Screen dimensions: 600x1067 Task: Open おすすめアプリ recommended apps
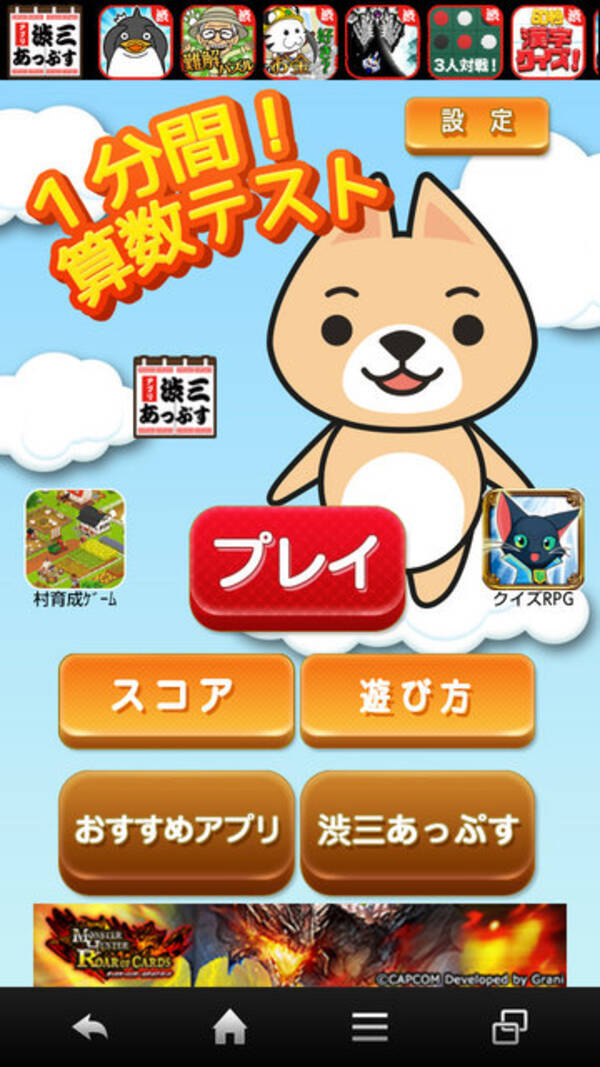pos(176,830)
